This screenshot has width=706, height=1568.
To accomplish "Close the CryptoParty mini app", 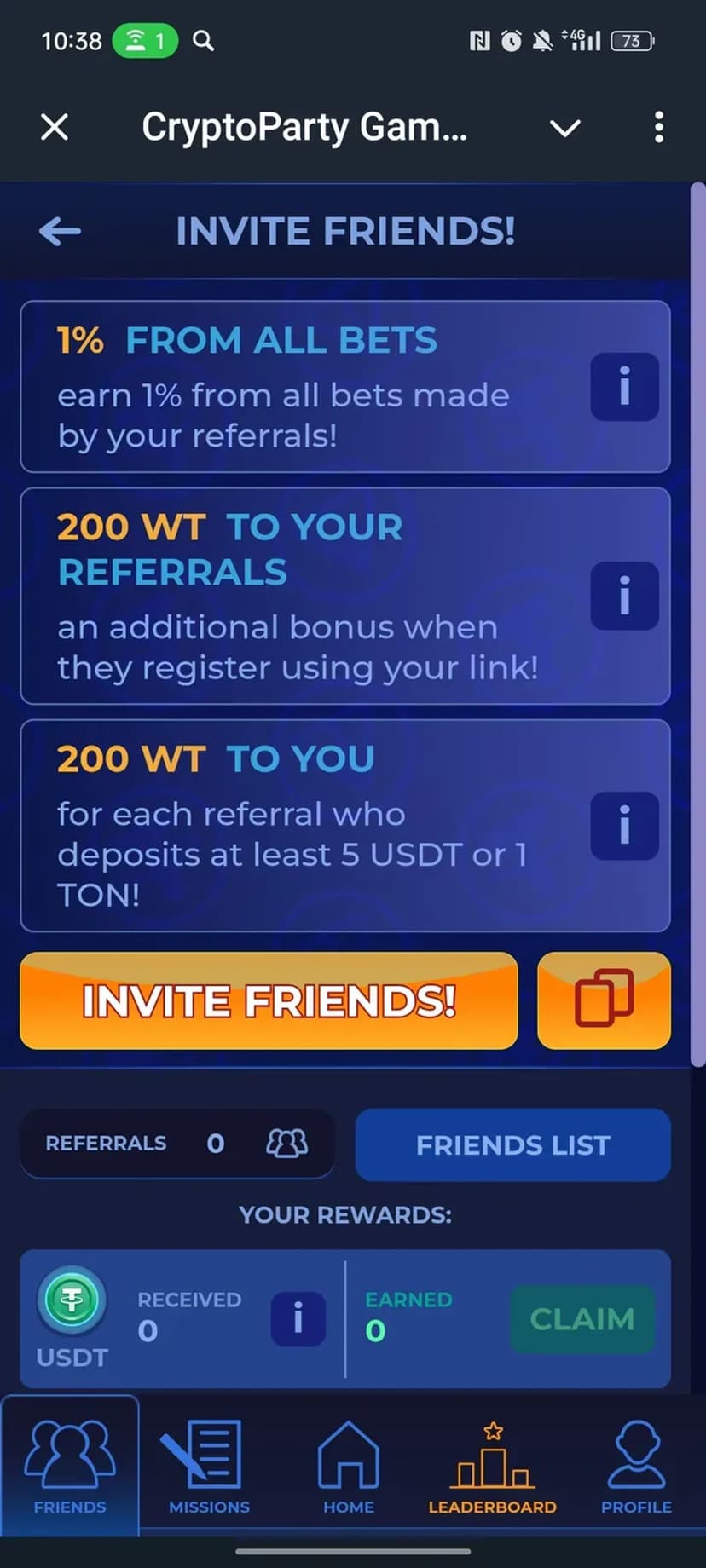I will (x=55, y=128).
